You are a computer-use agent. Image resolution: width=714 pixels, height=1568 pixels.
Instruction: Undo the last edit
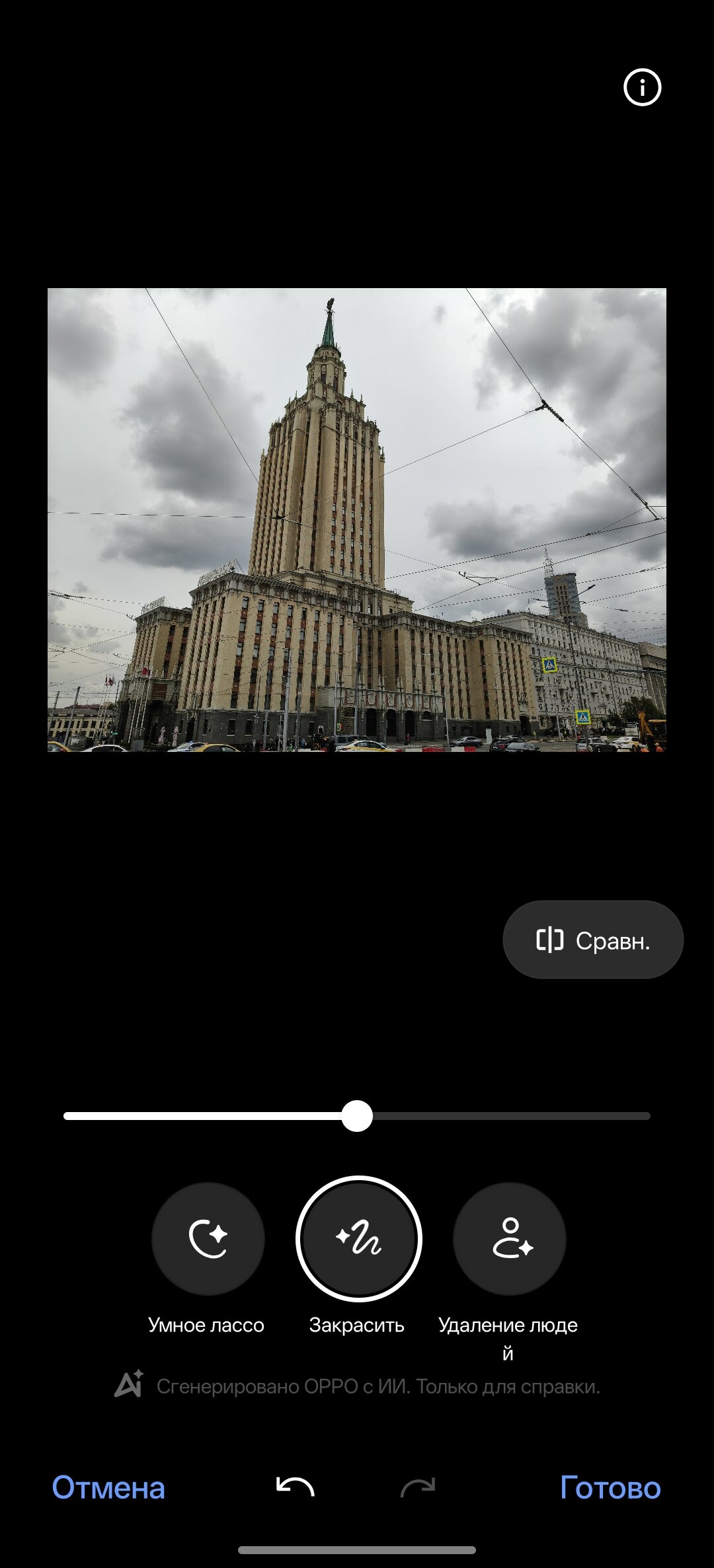(x=295, y=1487)
